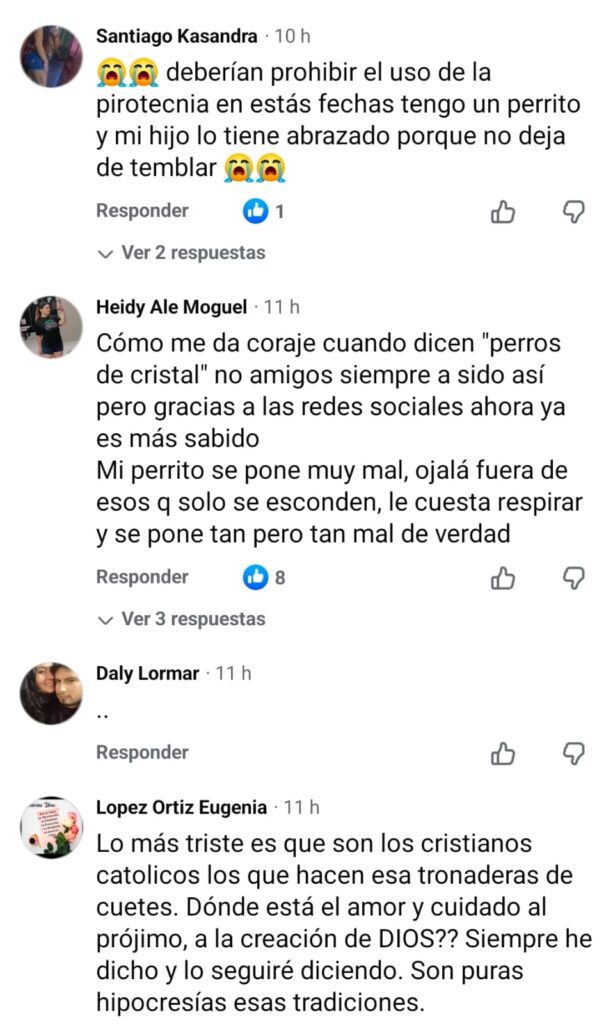The height and width of the screenshot is (1024, 613).
Task: Dislike Santiago Kasandra's comment
Action: click(574, 211)
